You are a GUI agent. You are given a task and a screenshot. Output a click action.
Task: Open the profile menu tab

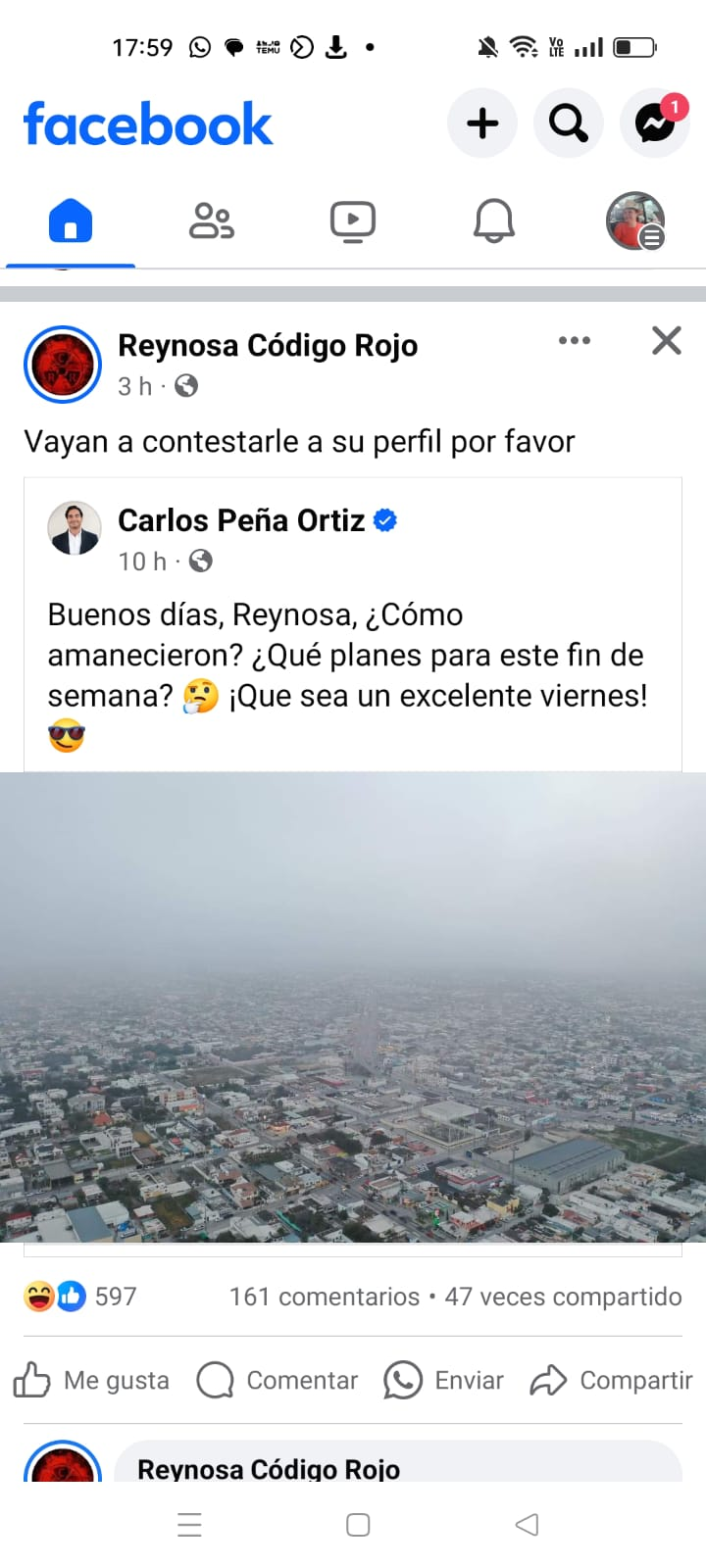click(635, 220)
